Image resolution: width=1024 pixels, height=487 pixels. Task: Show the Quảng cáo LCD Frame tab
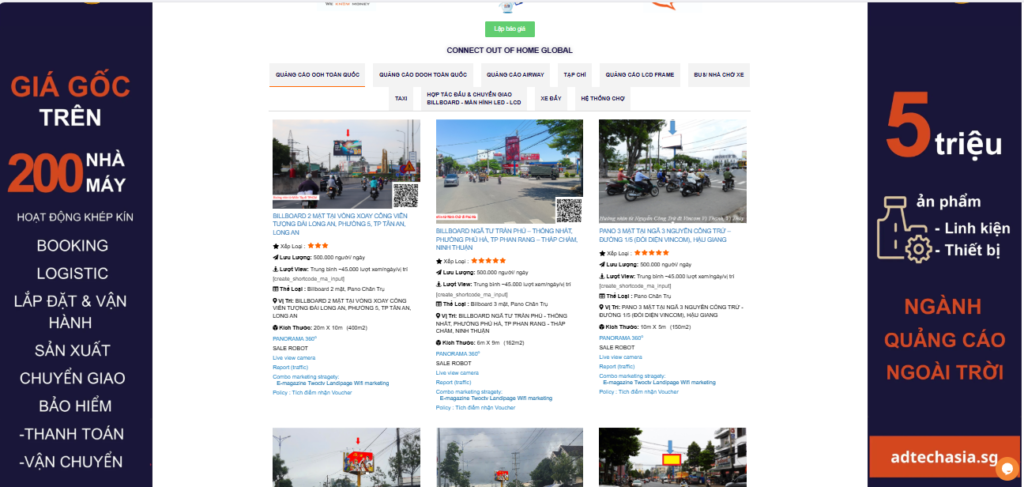640,75
